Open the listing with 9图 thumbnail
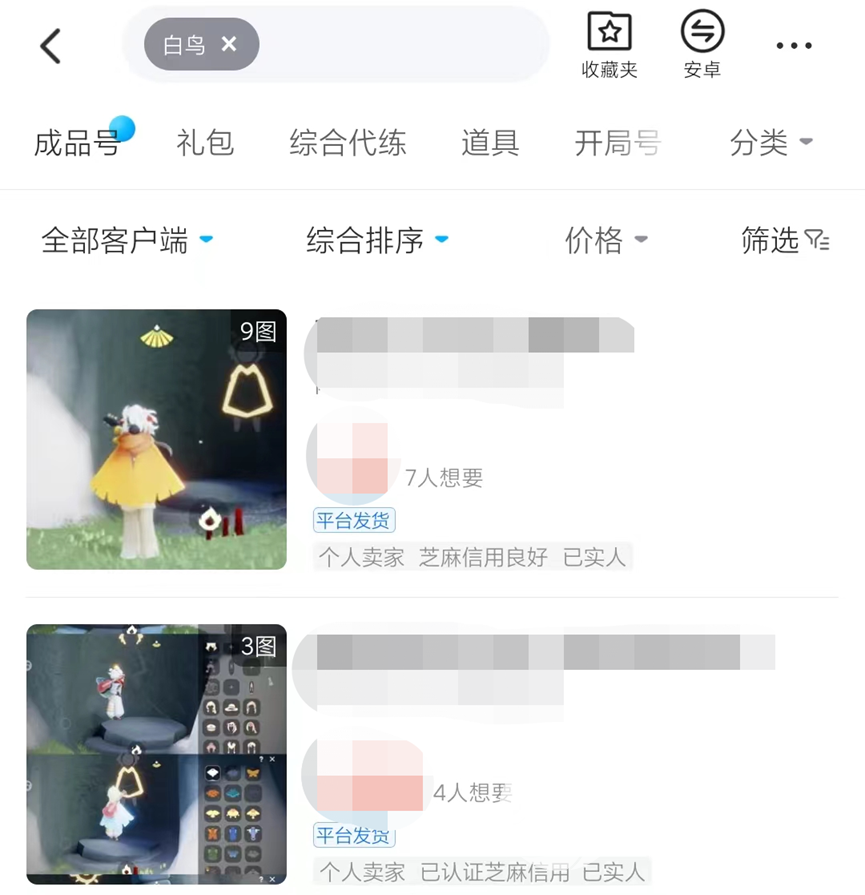Screen dimensions: 865x895 (x=156, y=439)
